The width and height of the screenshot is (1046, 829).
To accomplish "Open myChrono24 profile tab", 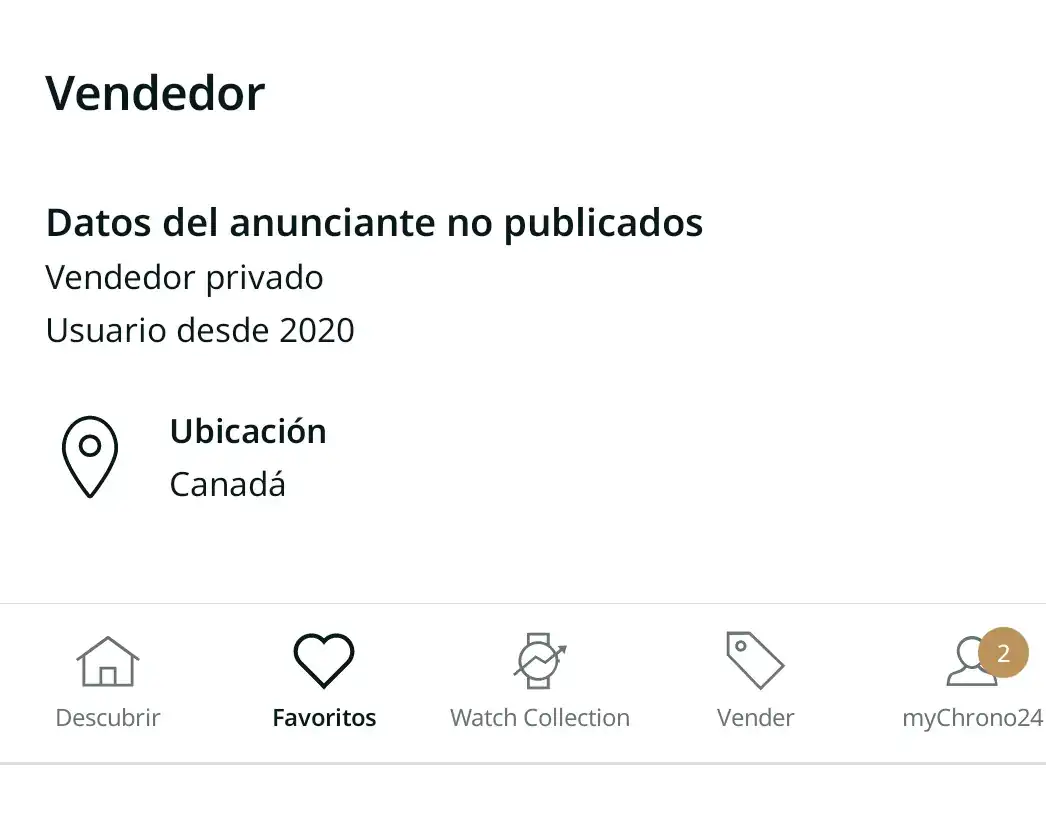I will click(972, 682).
